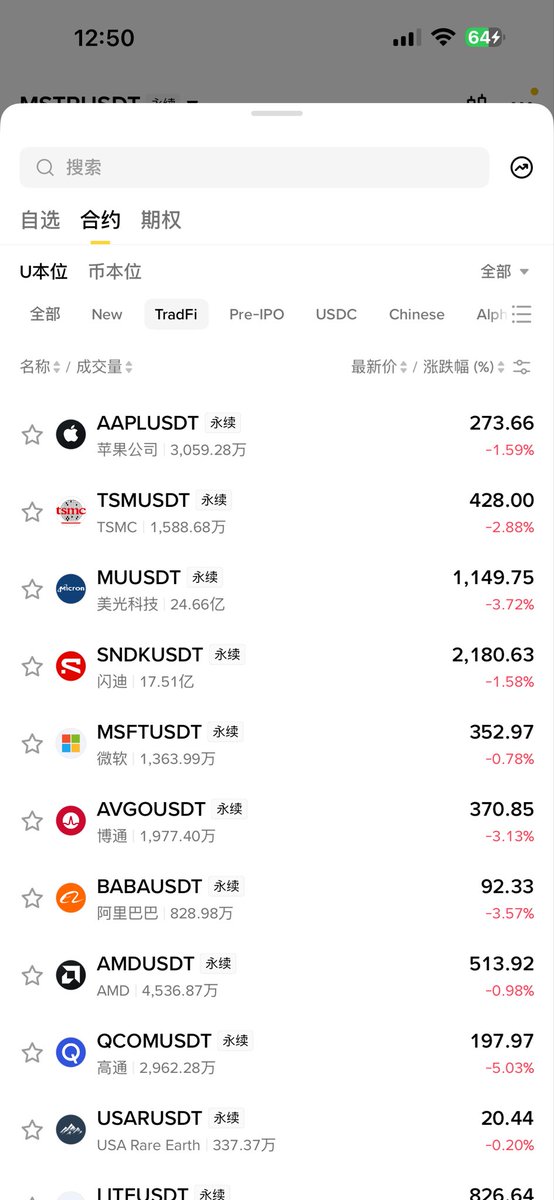Open the trending chart icon beside search
This screenshot has height=1200, width=554.
point(522,167)
